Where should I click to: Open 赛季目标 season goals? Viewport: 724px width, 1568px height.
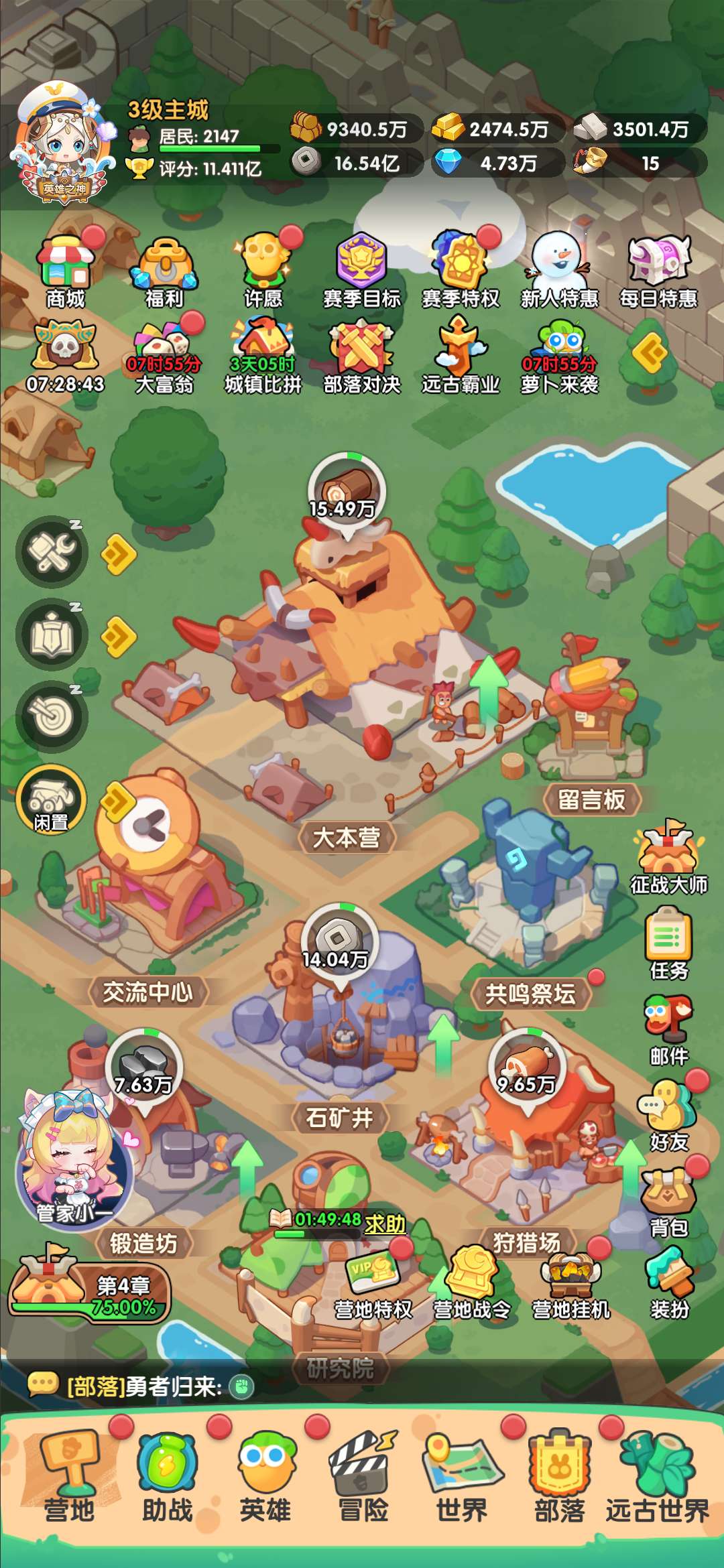click(362, 270)
